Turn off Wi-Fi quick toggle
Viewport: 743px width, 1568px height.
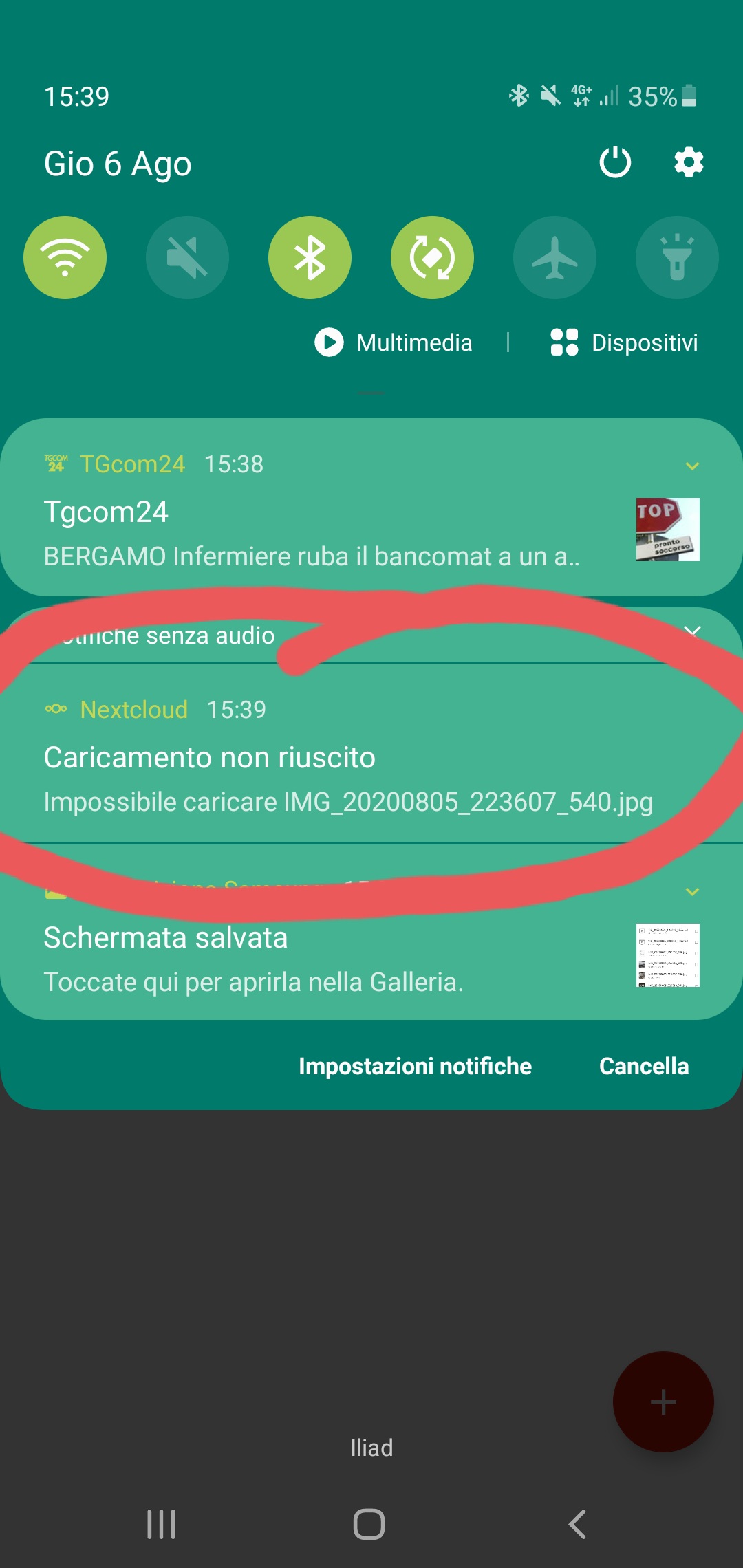[x=65, y=258]
